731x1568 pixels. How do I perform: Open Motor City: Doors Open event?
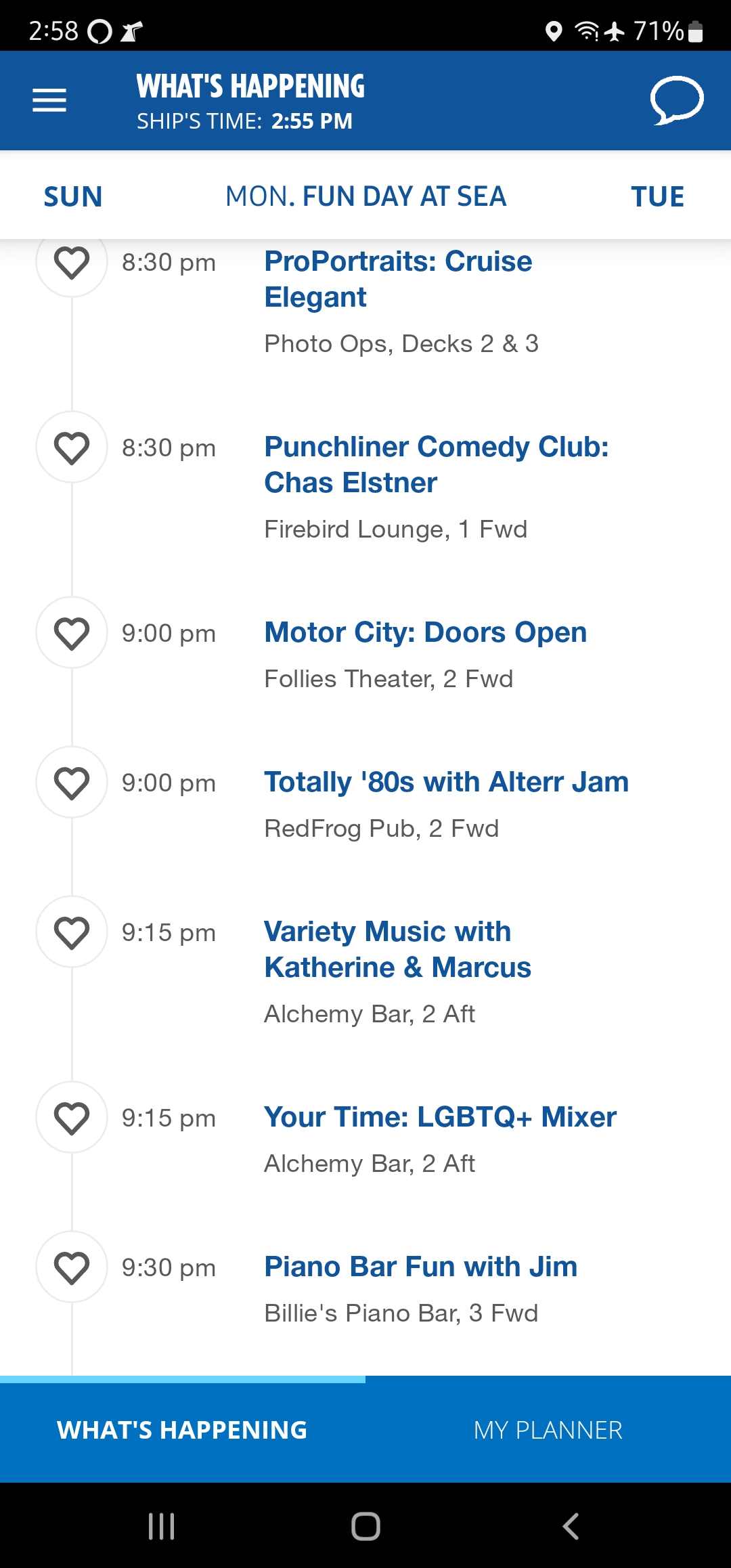pyautogui.click(x=425, y=632)
